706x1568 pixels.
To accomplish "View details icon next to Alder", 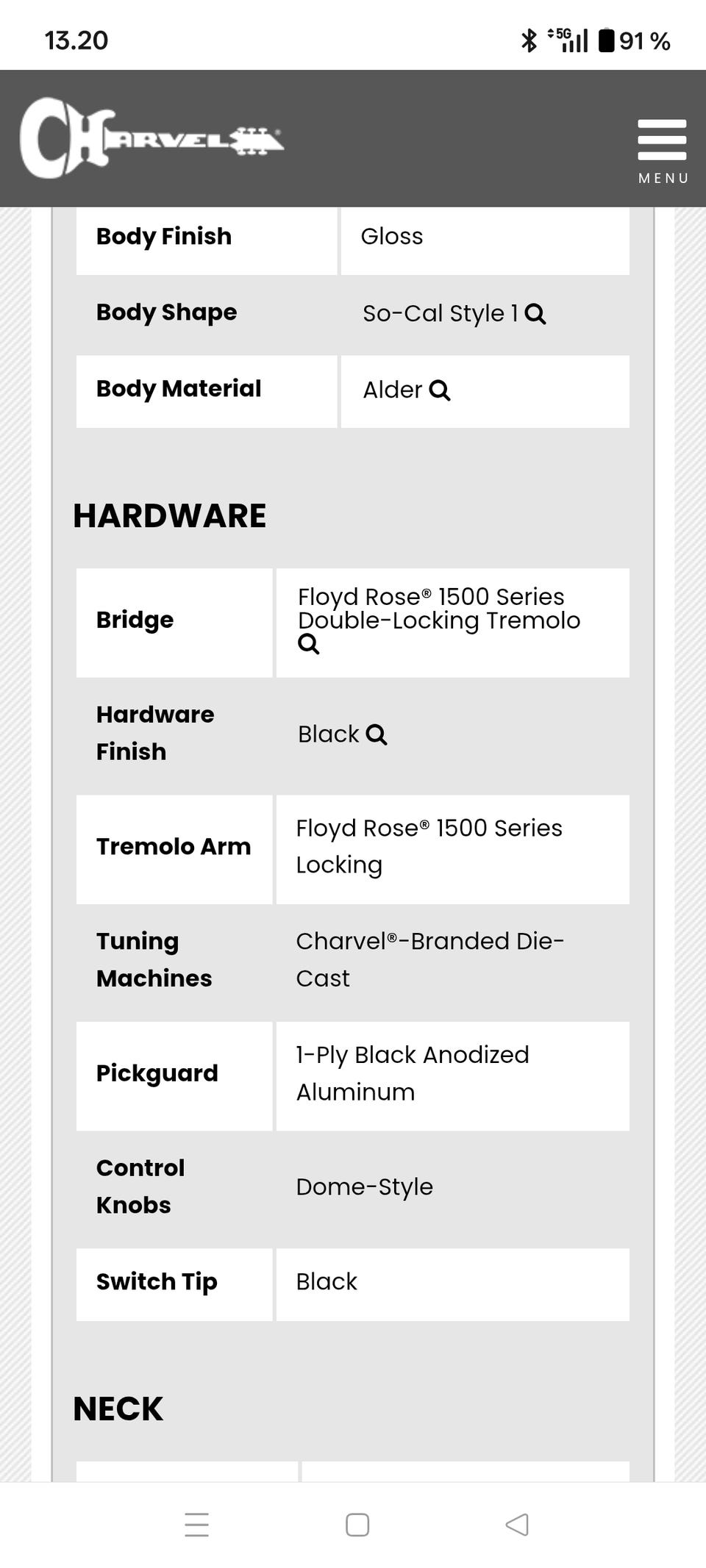I will pos(440,390).
